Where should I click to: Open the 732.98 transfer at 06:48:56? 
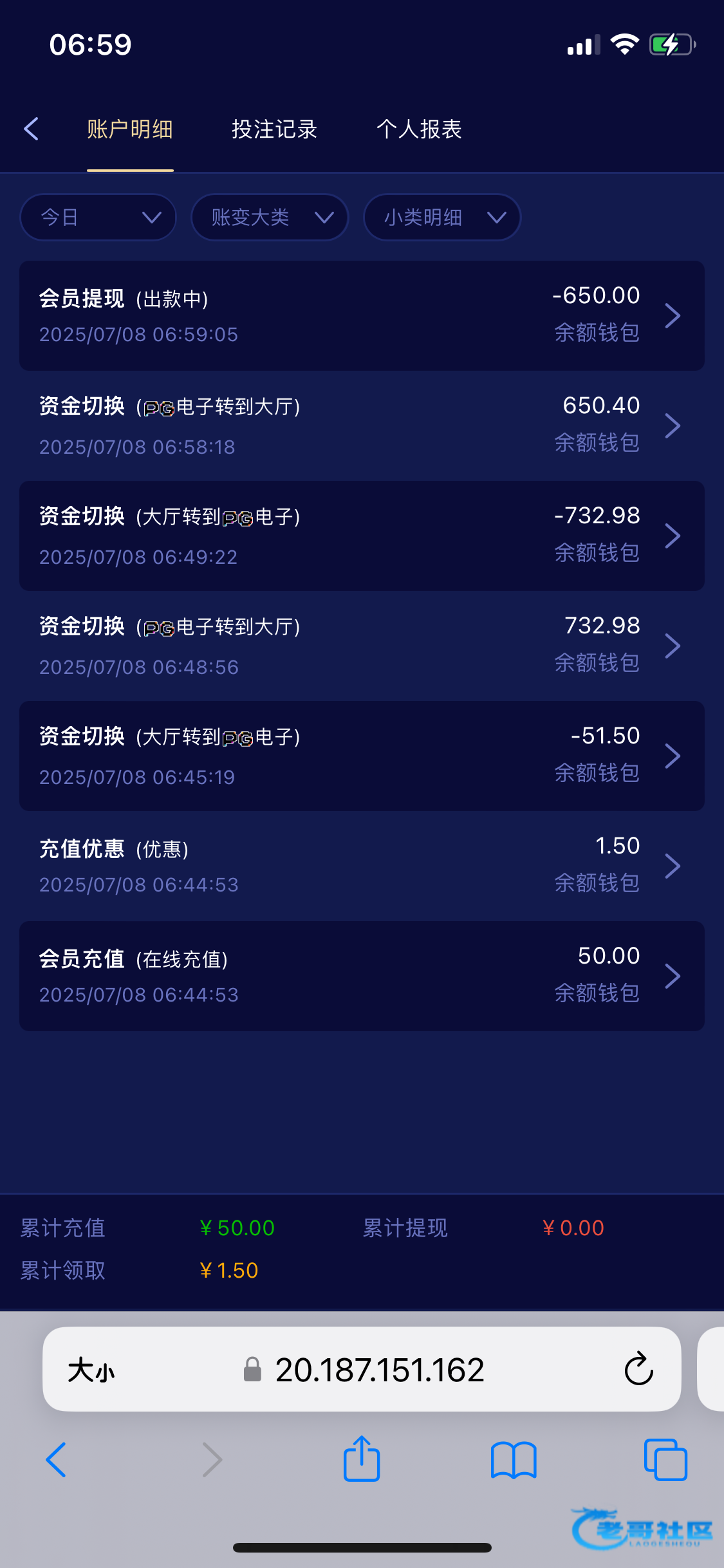click(x=362, y=646)
